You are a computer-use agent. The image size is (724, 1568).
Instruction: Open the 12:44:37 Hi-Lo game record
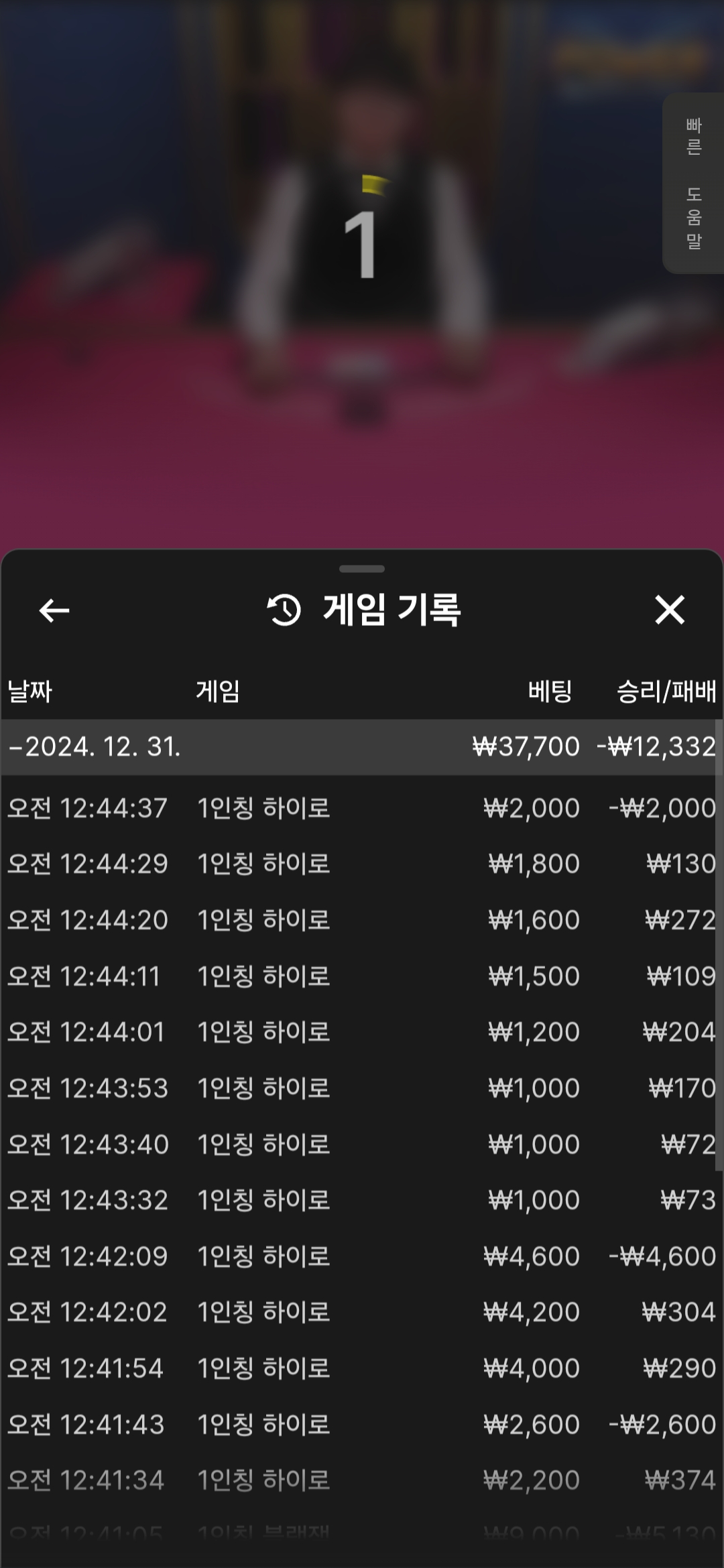[x=362, y=808]
